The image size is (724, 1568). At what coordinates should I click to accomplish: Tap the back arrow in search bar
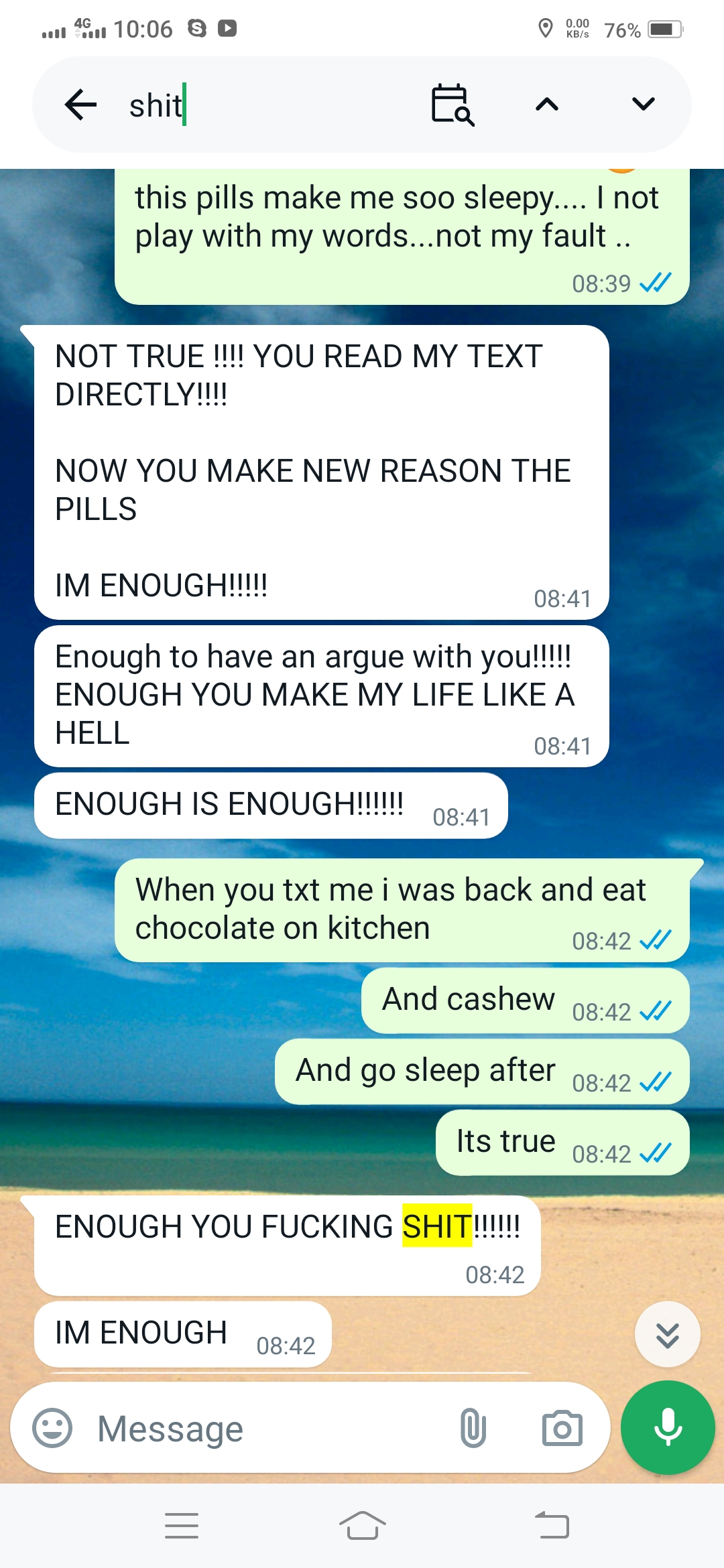coord(80,105)
